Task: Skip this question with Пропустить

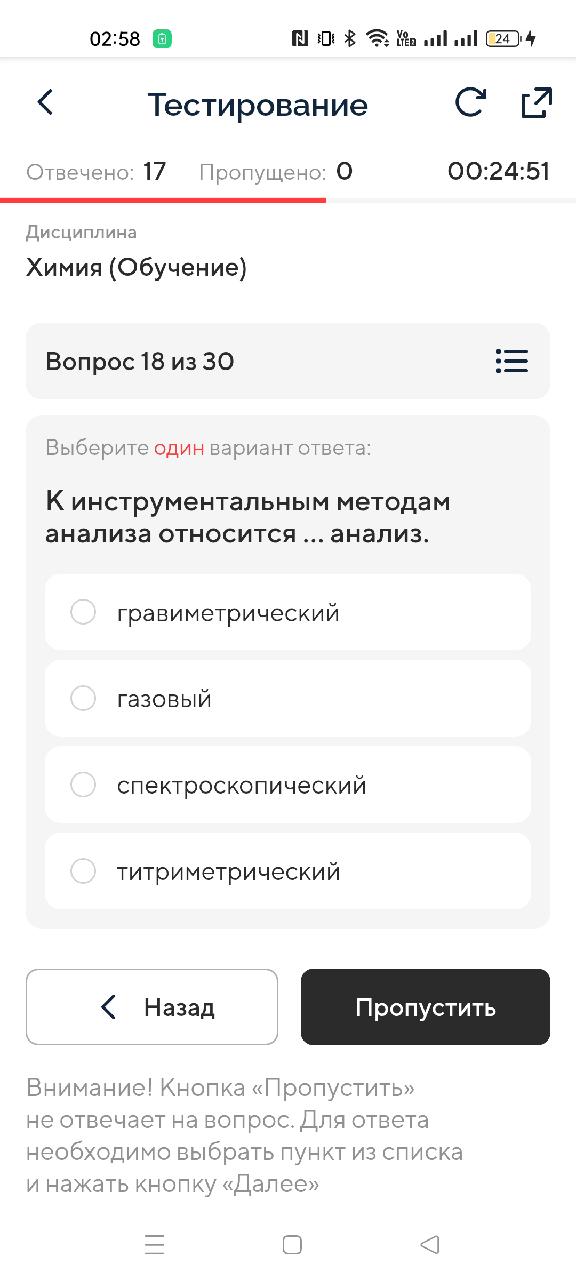Action: 425,1007
